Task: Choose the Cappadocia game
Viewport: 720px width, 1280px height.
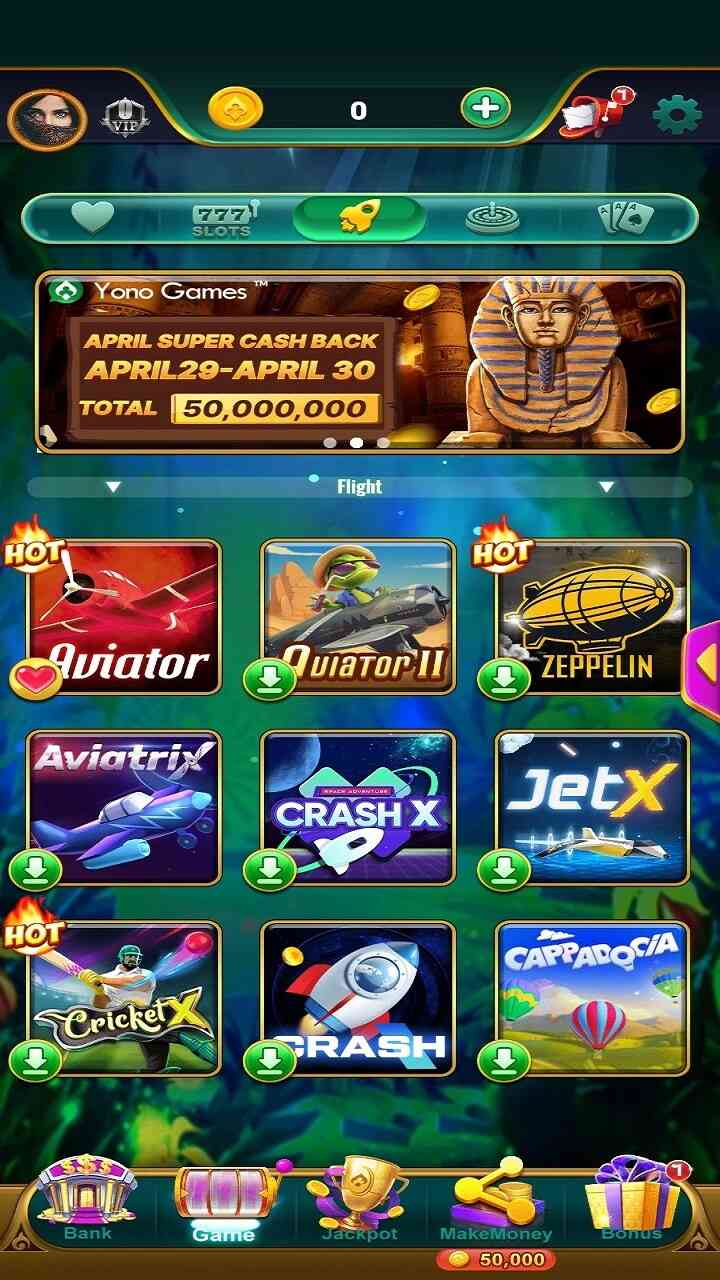Action: [592, 997]
